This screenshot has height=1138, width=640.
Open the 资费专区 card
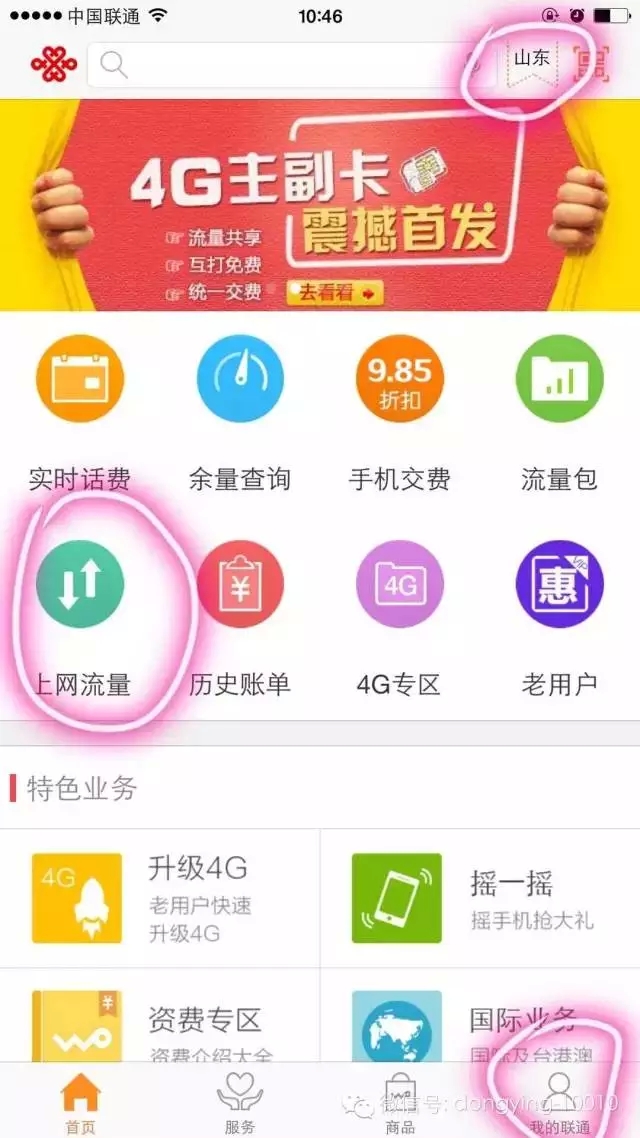(160, 1025)
